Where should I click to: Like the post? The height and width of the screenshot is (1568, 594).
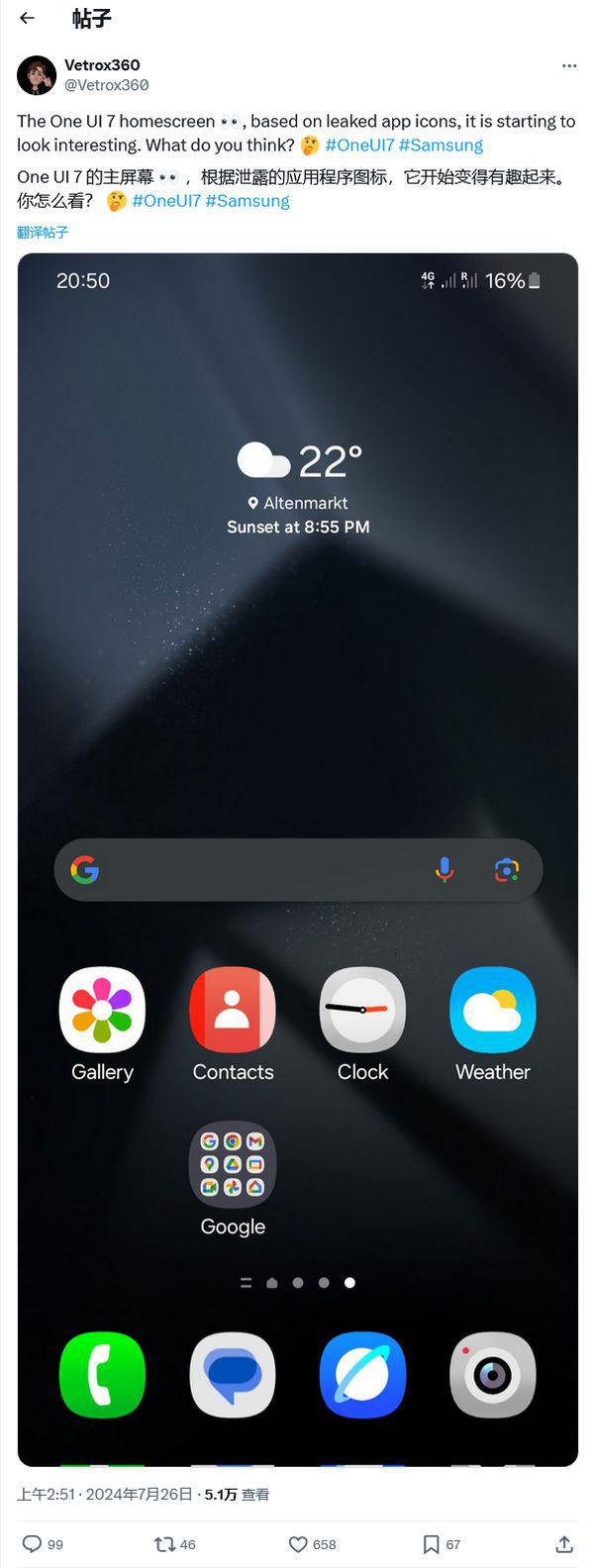(x=298, y=1543)
